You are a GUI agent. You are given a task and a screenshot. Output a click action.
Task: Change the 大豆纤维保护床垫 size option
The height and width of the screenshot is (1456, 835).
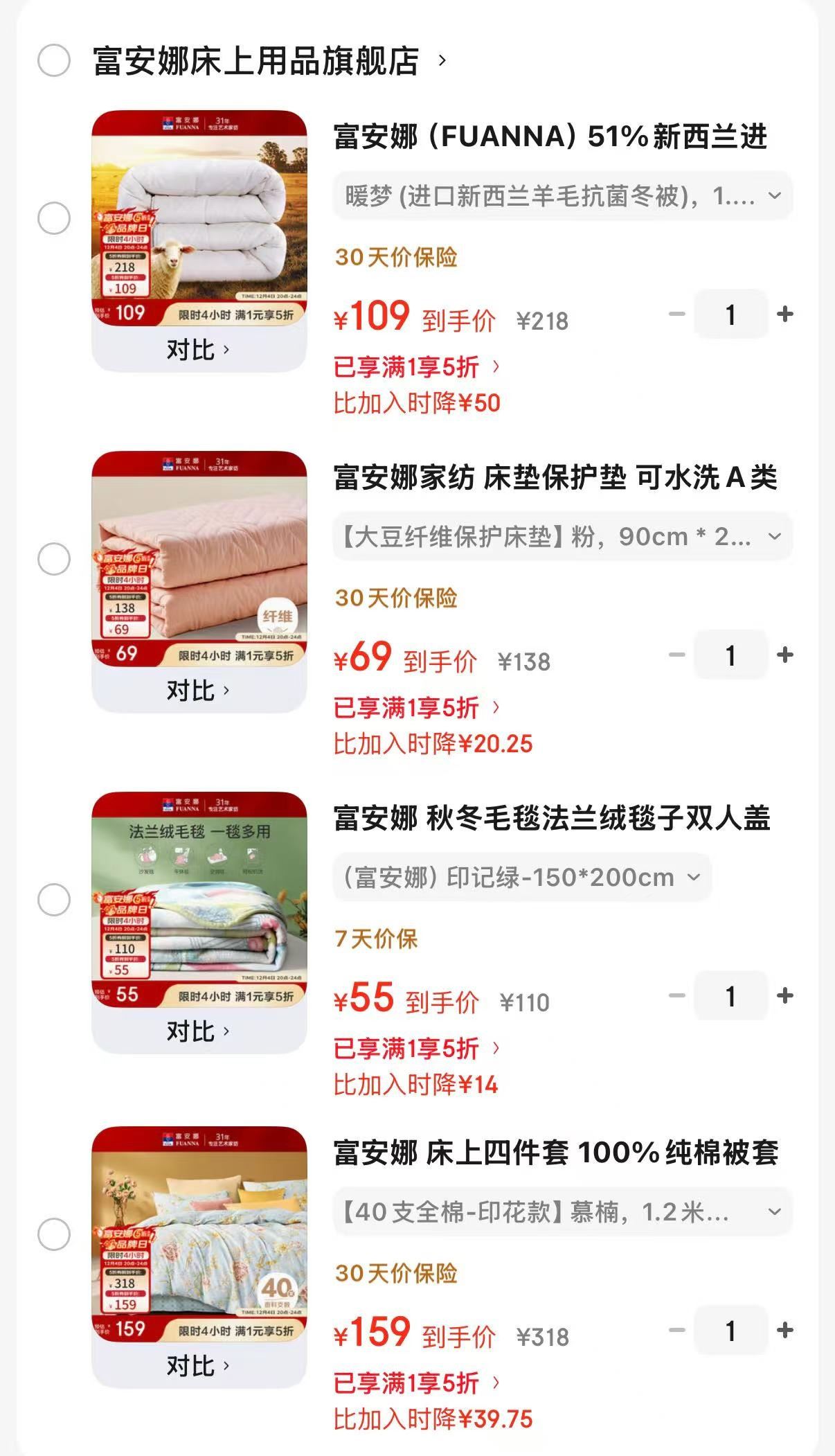click(x=562, y=537)
